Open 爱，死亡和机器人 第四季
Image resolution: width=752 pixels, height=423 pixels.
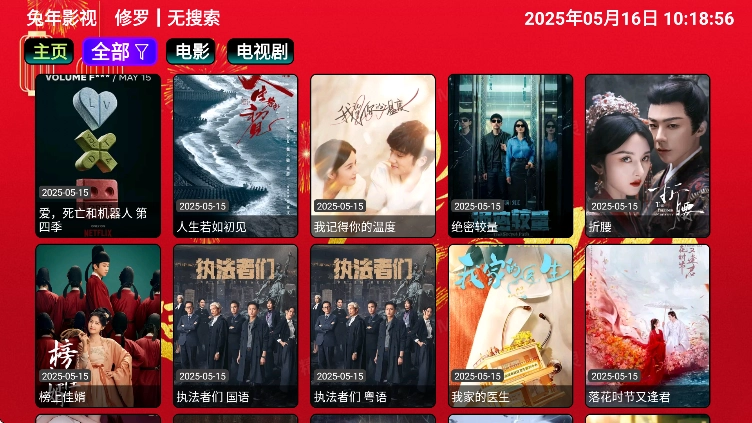(x=98, y=155)
